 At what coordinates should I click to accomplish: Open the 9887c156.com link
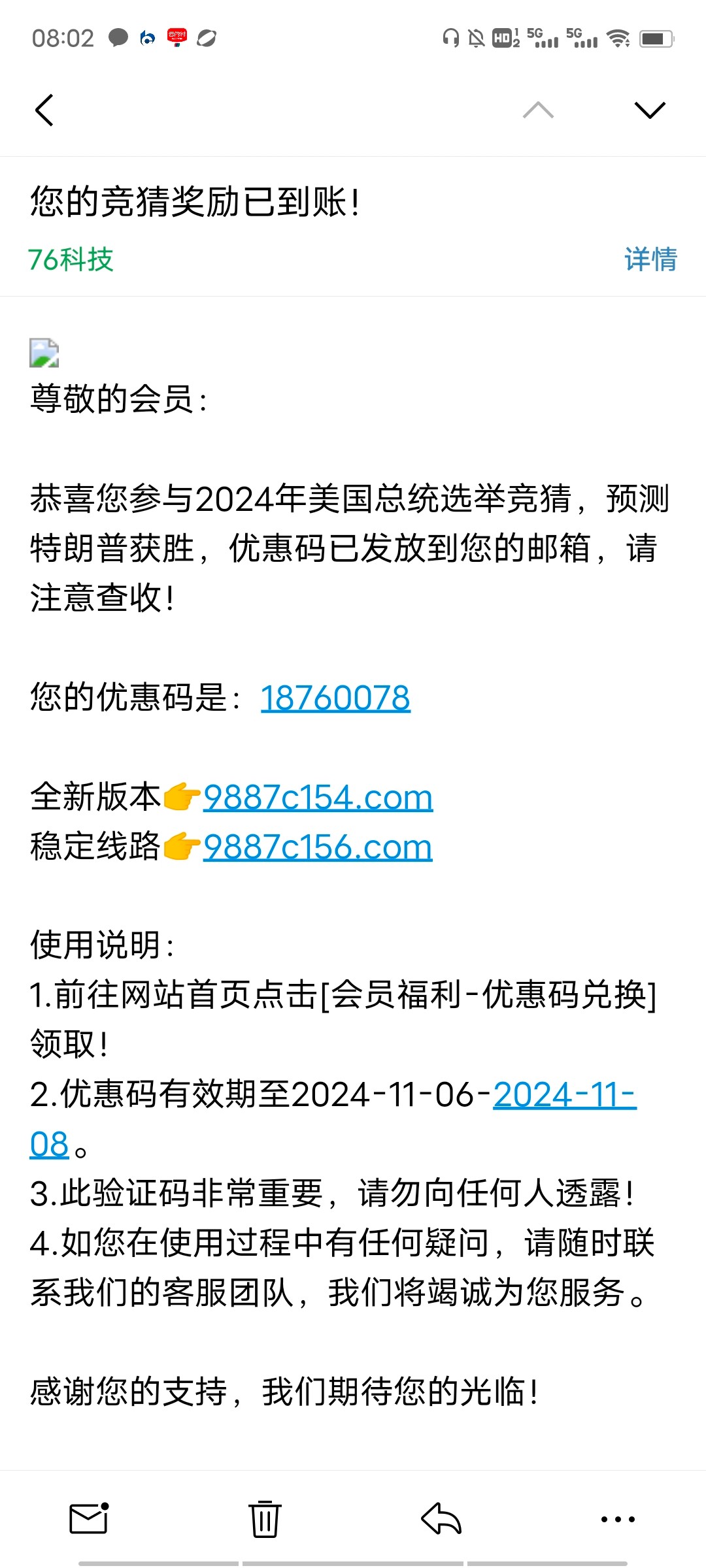click(x=318, y=847)
